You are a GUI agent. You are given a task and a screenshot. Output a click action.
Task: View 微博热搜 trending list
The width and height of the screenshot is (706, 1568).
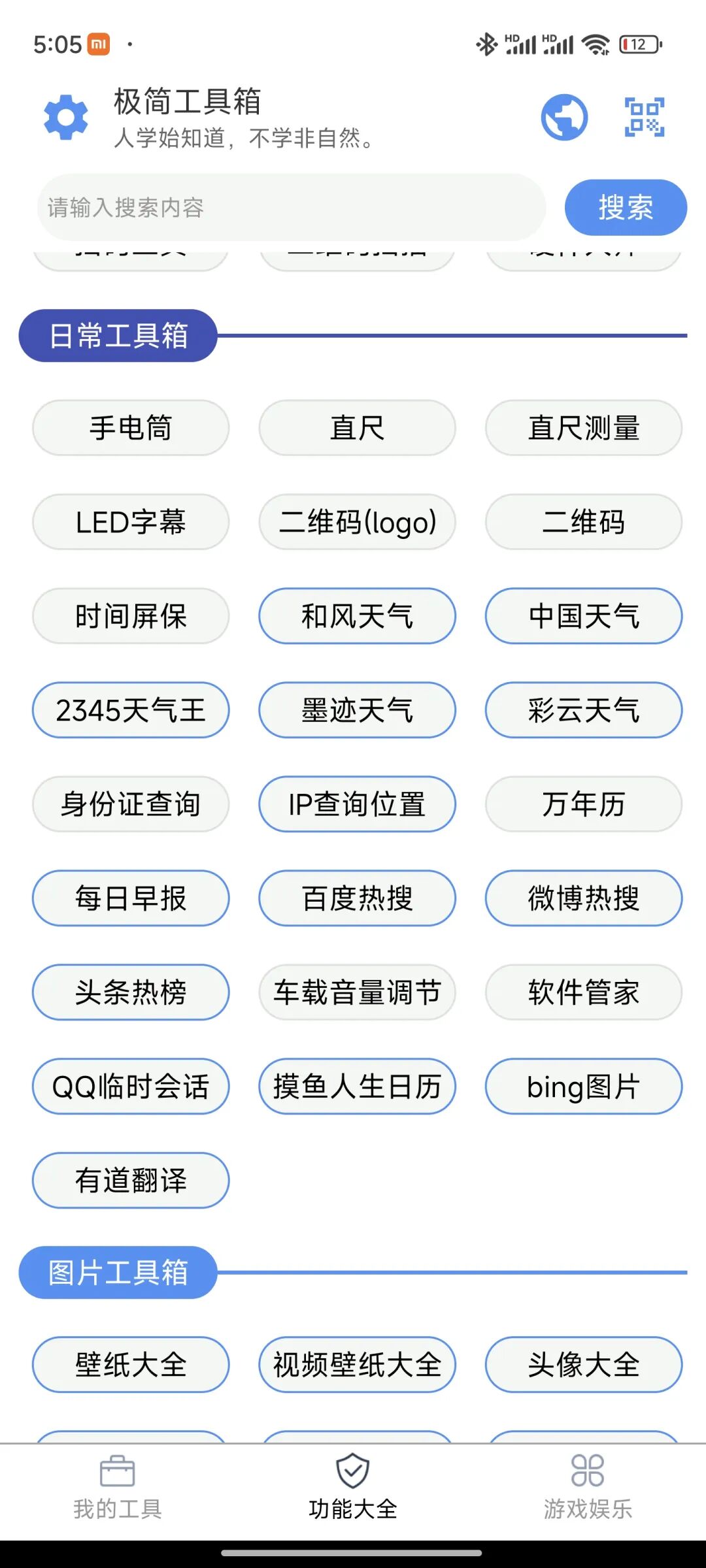[583, 898]
